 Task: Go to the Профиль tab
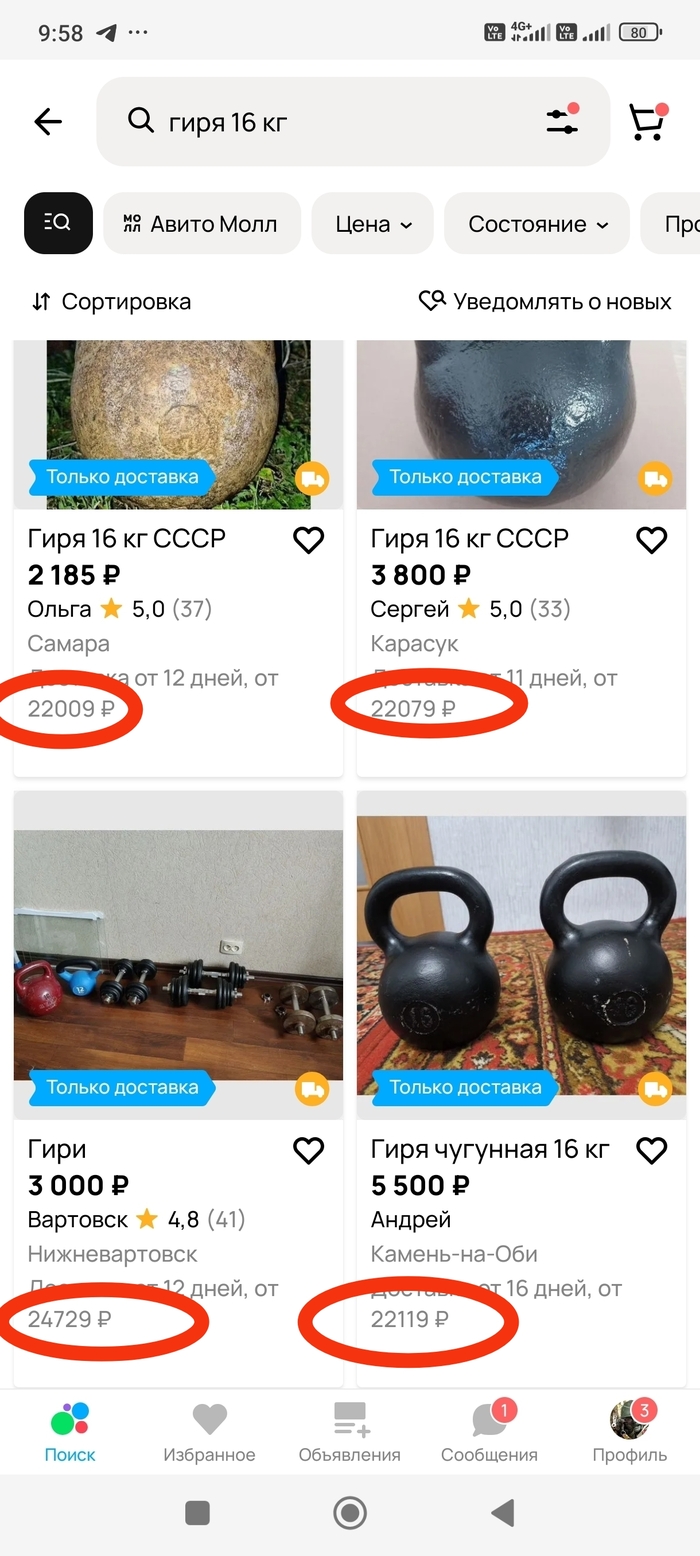click(x=629, y=1432)
